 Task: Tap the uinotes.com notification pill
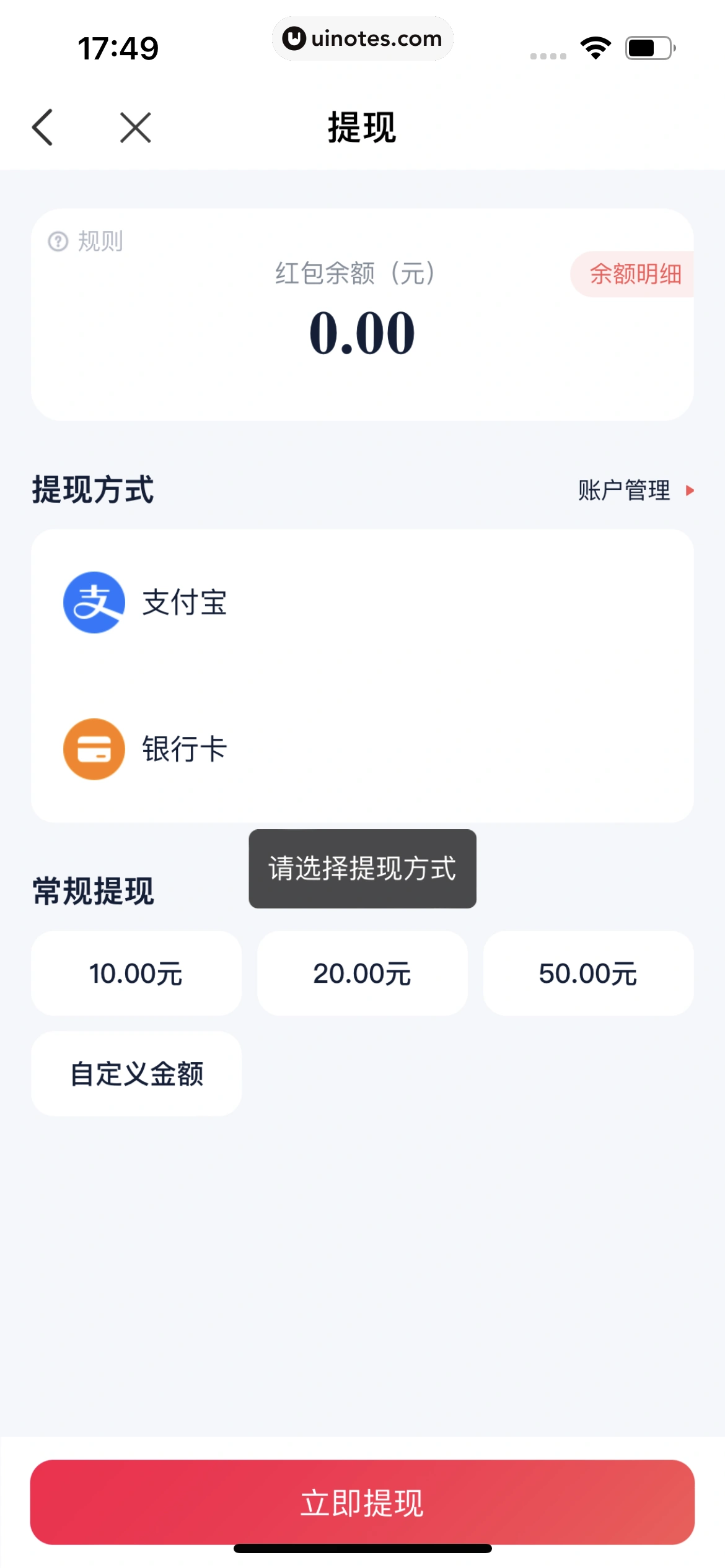coord(362,38)
